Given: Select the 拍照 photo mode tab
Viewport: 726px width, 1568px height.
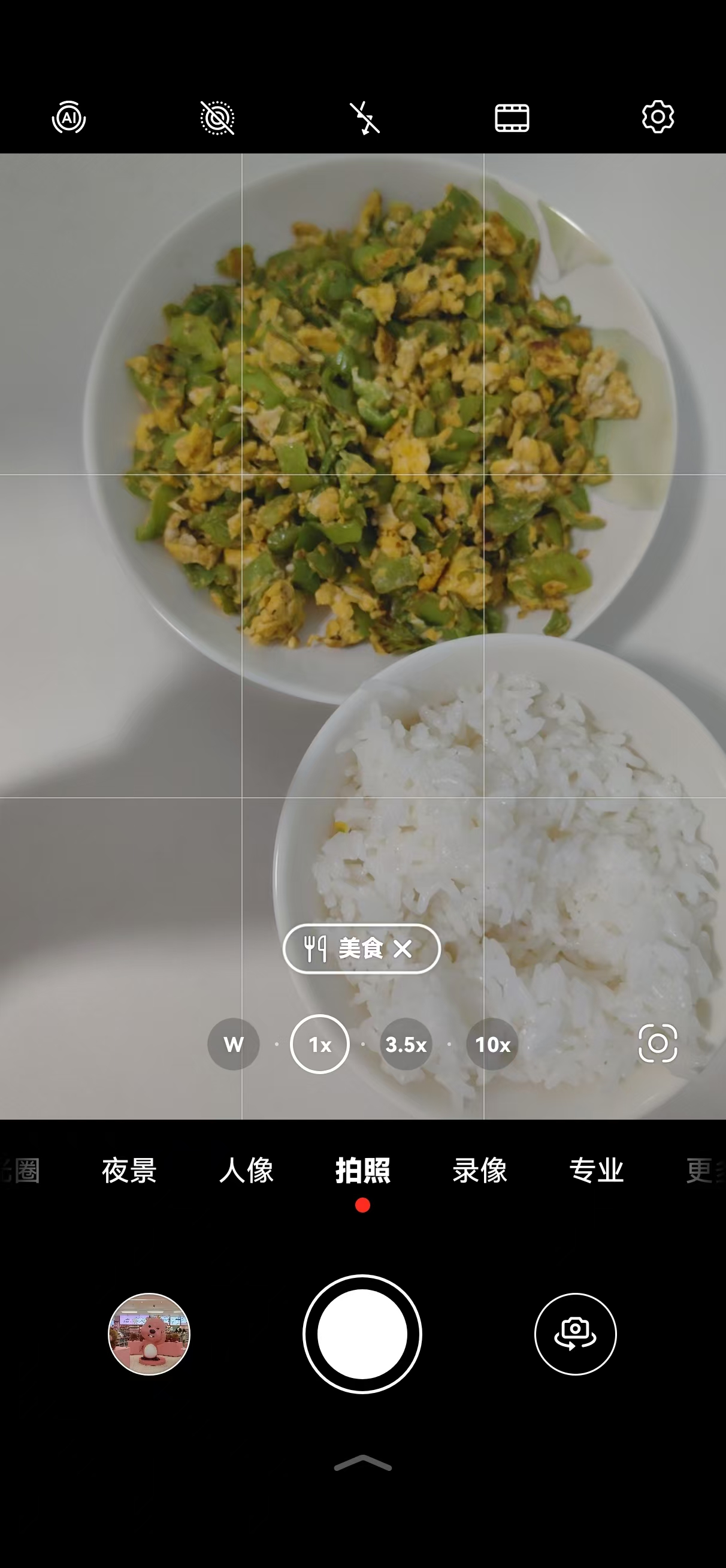Looking at the screenshot, I should (x=362, y=1170).
